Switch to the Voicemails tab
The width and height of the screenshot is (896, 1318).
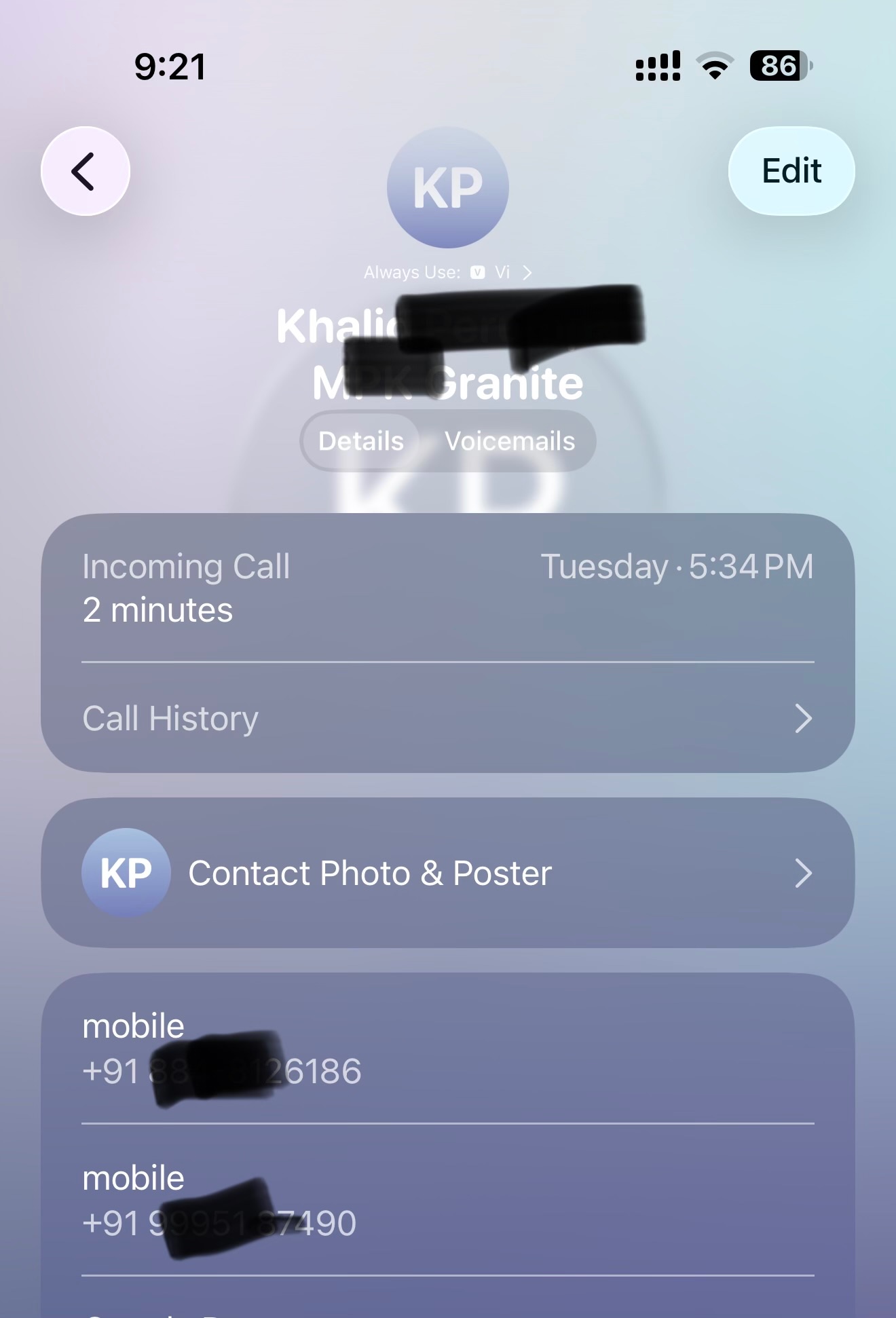[510, 441]
